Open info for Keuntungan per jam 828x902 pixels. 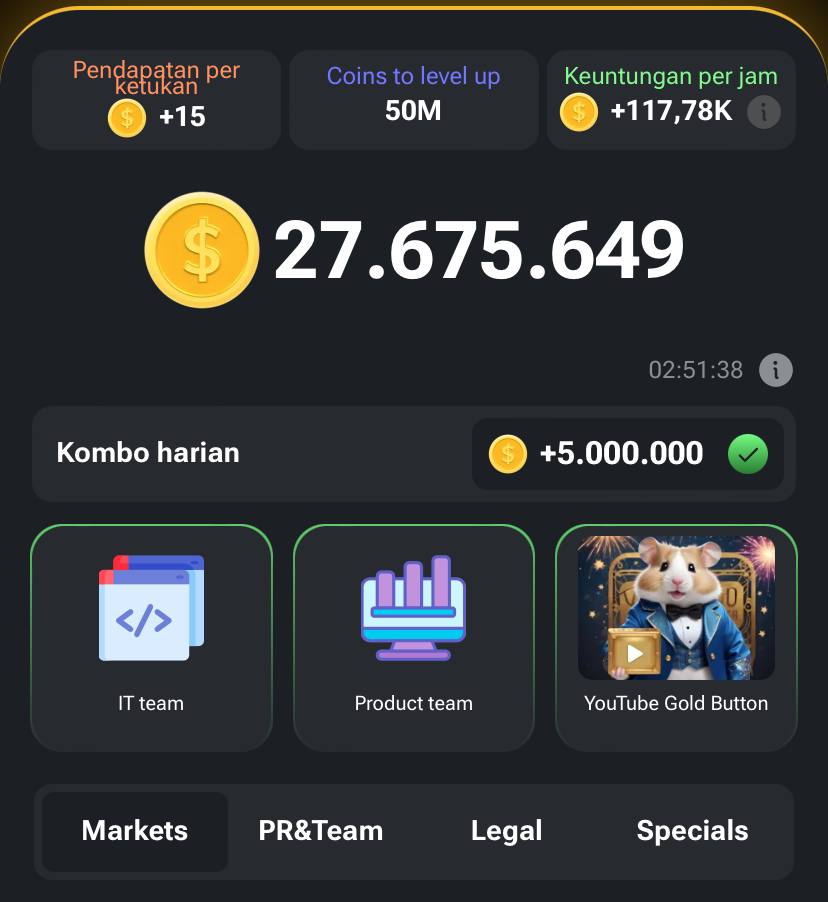764,112
